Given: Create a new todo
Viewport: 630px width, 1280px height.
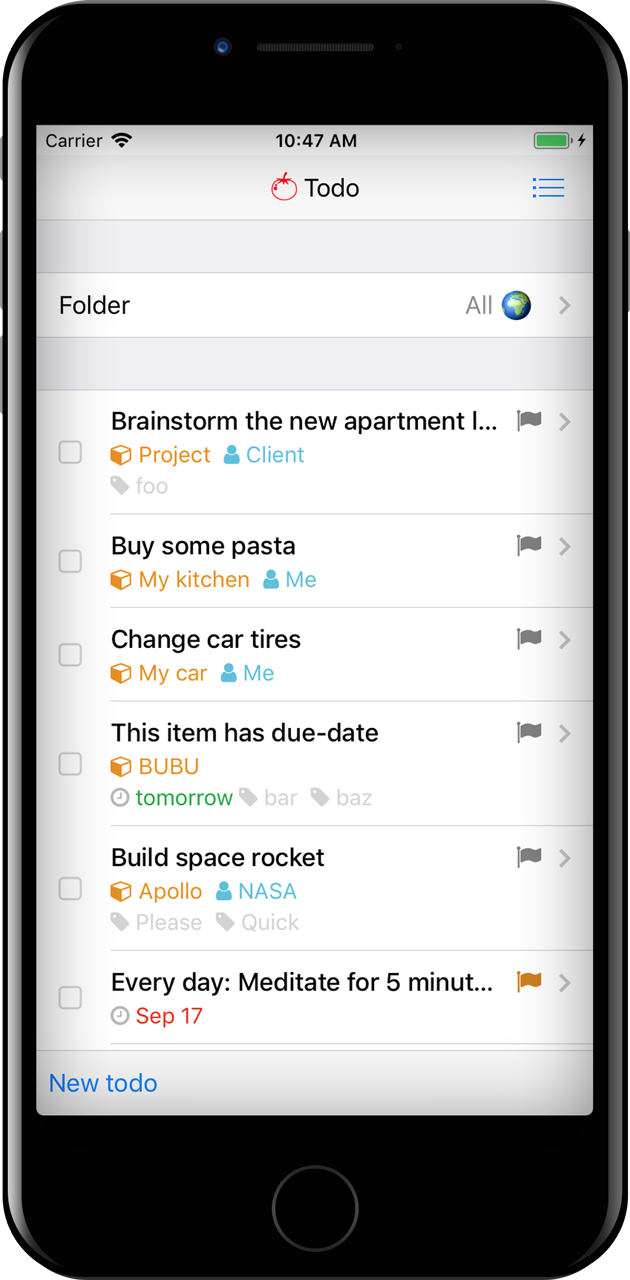Looking at the screenshot, I should coord(103,1083).
